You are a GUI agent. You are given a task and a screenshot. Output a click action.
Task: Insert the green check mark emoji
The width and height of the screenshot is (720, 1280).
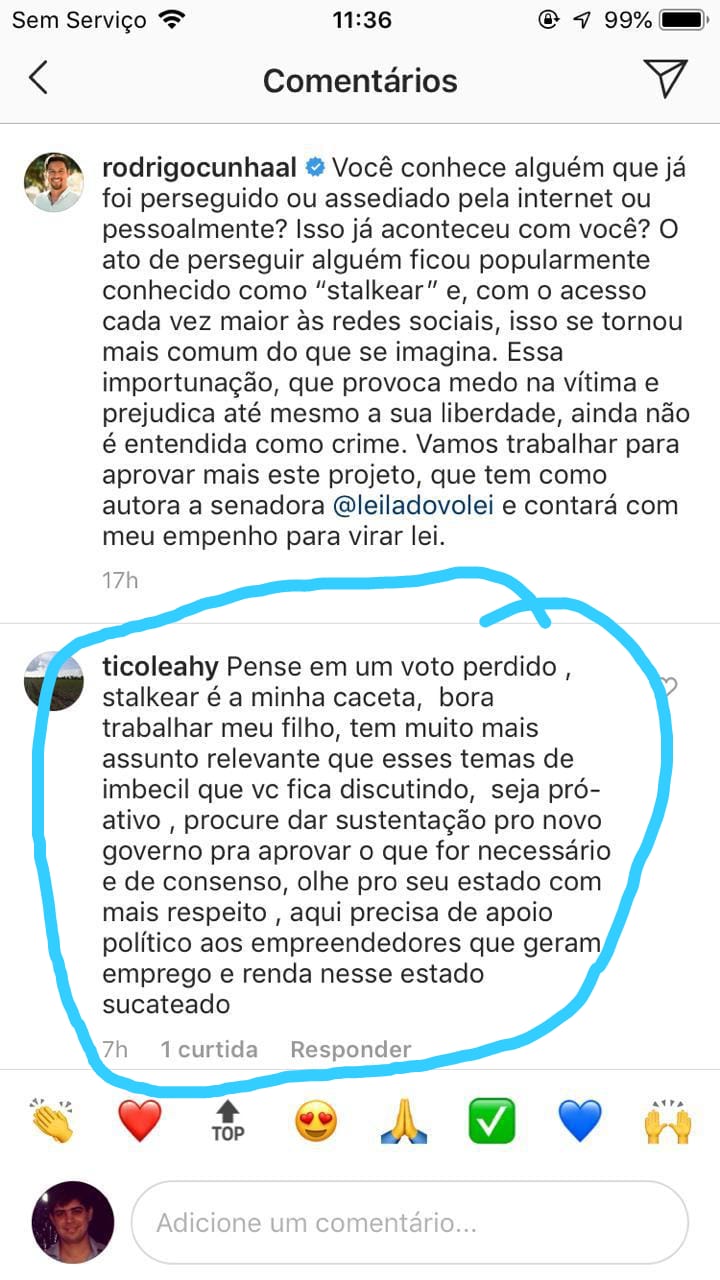[492, 1121]
